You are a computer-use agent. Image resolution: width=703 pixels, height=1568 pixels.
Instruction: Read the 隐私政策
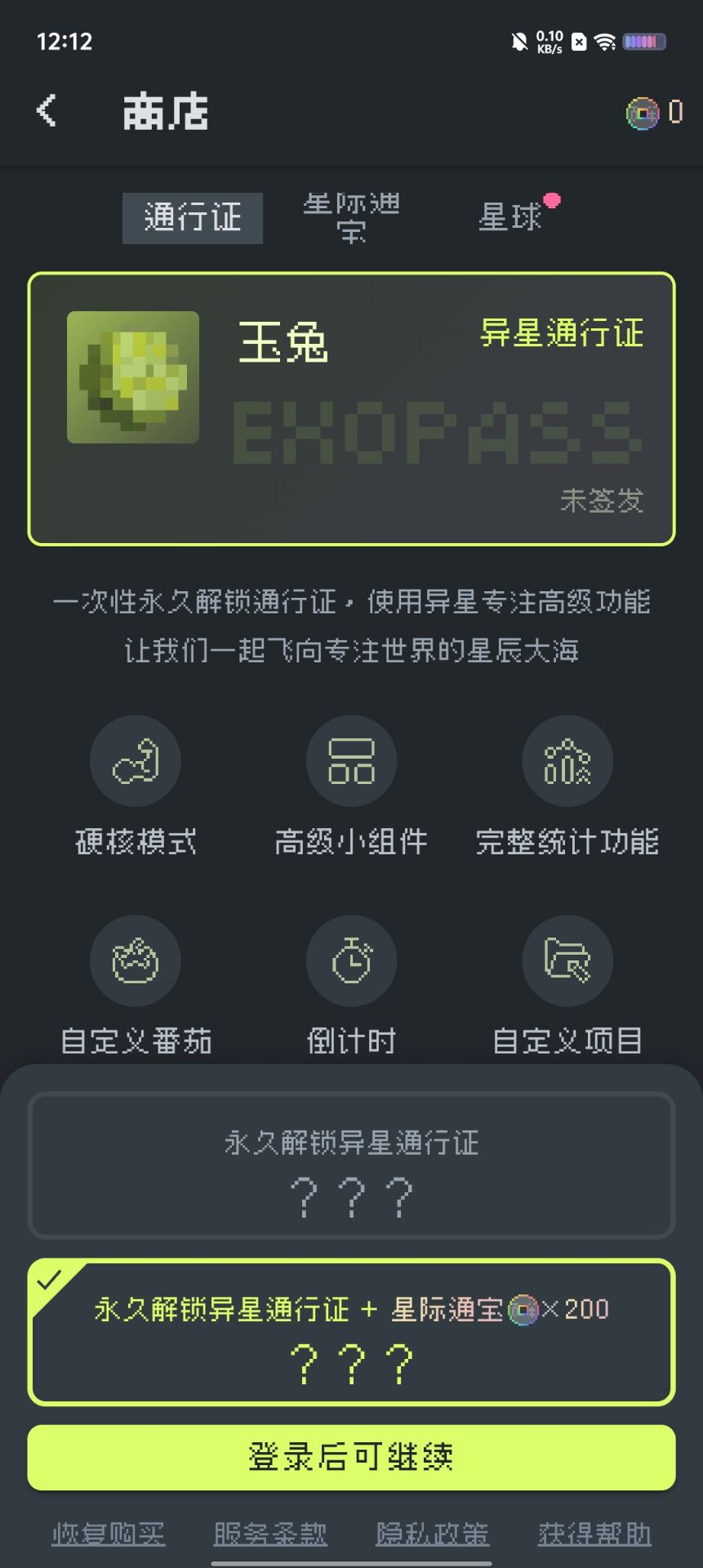point(432,1535)
